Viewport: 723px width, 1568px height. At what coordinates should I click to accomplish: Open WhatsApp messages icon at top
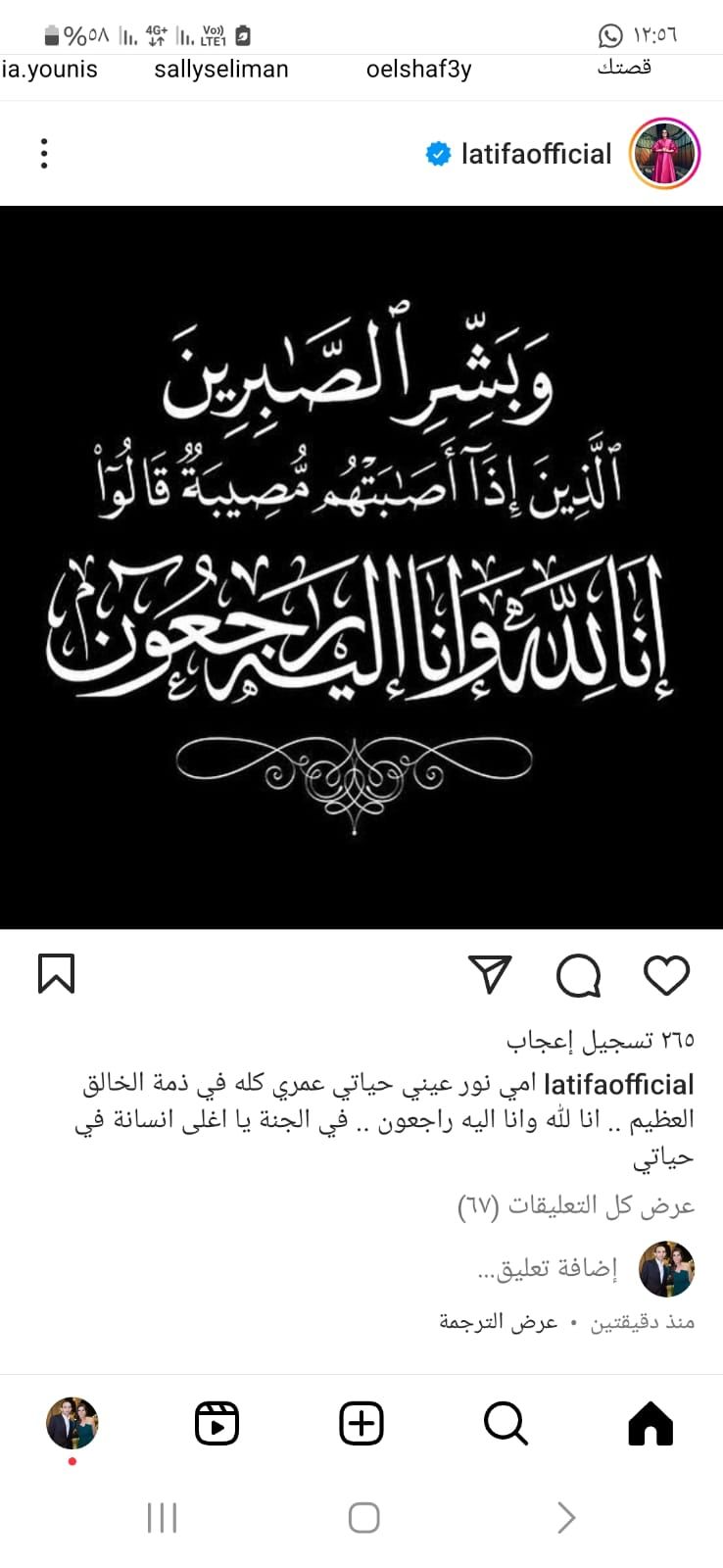609,35
